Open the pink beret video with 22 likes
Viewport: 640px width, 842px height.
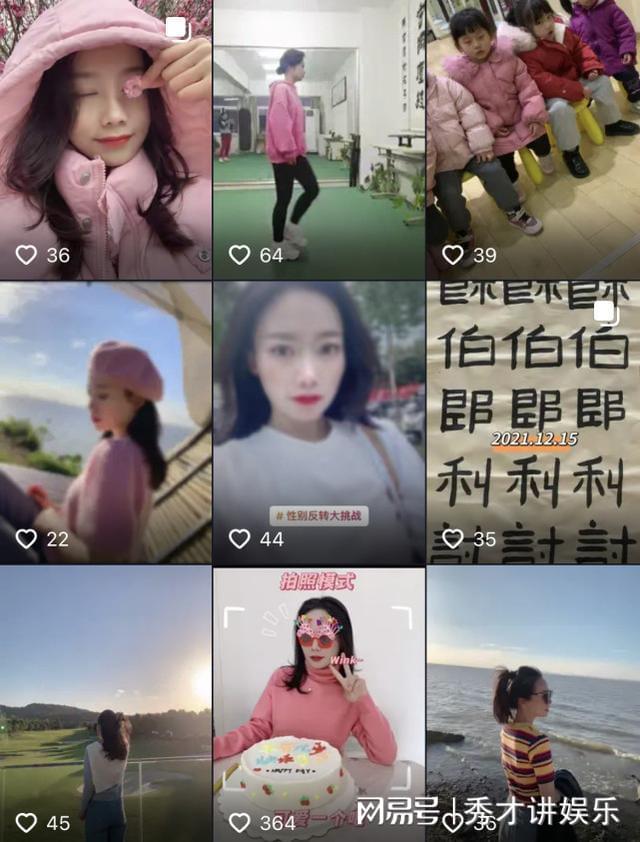click(x=105, y=422)
